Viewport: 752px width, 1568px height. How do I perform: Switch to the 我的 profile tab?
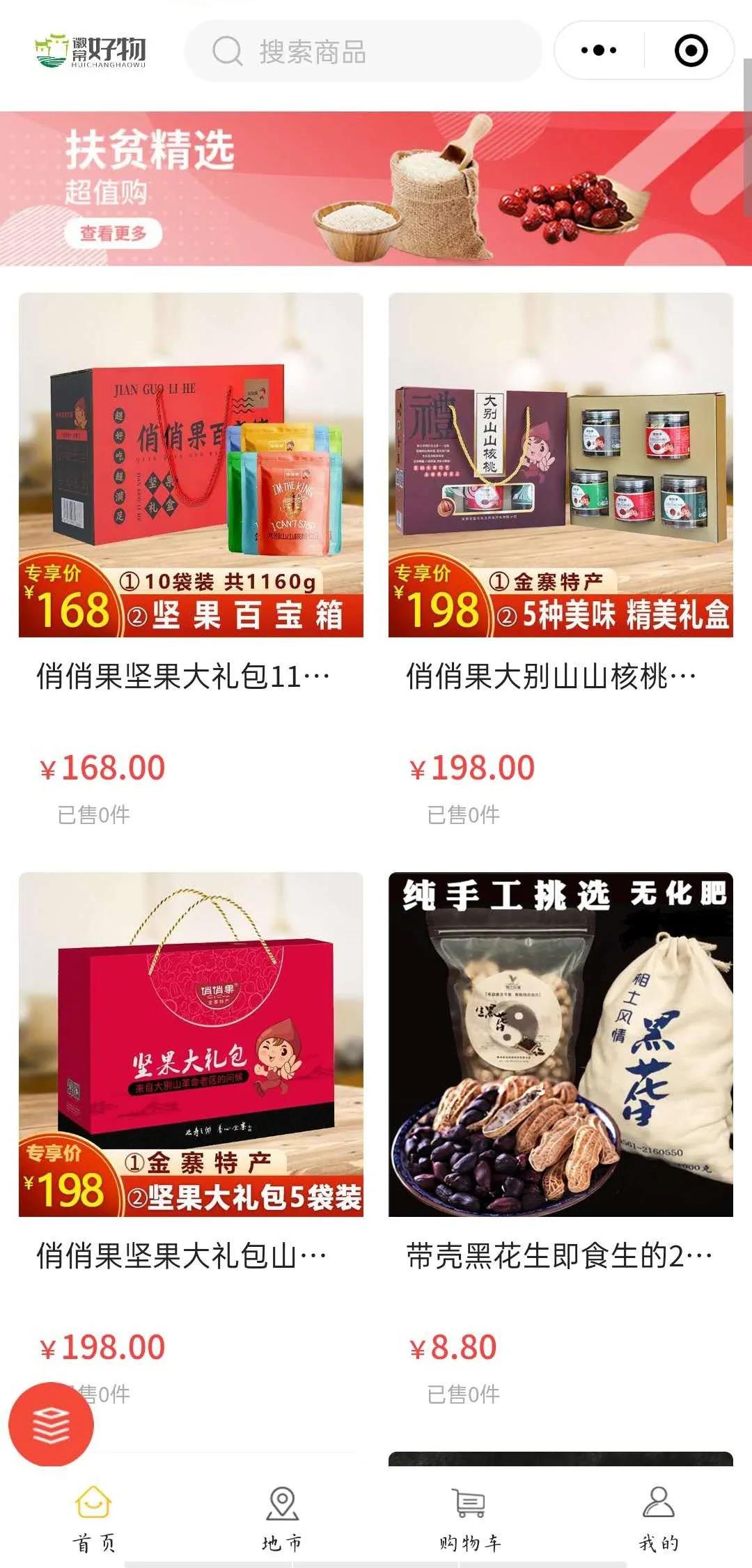pyautogui.click(x=658, y=1517)
